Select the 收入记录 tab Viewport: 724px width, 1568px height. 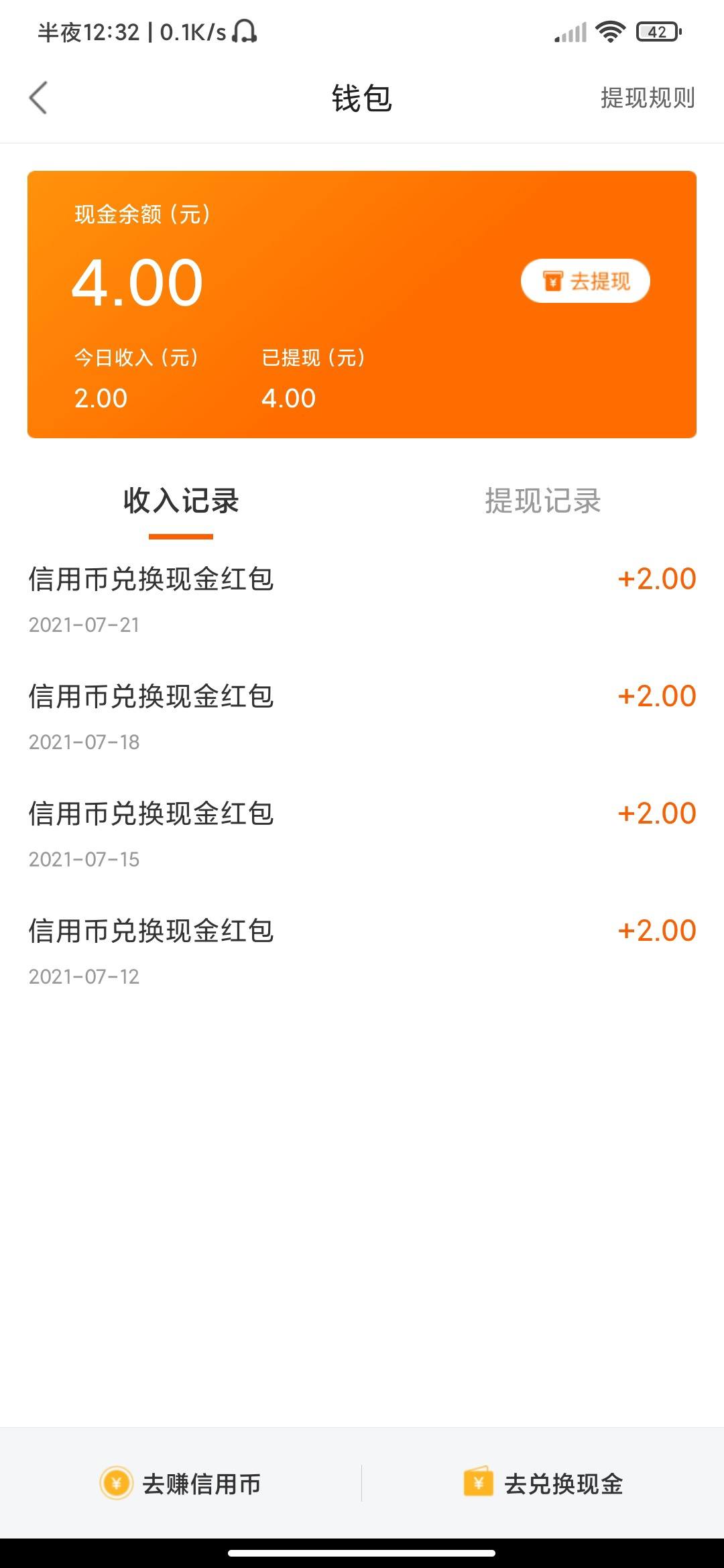point(181,501)
